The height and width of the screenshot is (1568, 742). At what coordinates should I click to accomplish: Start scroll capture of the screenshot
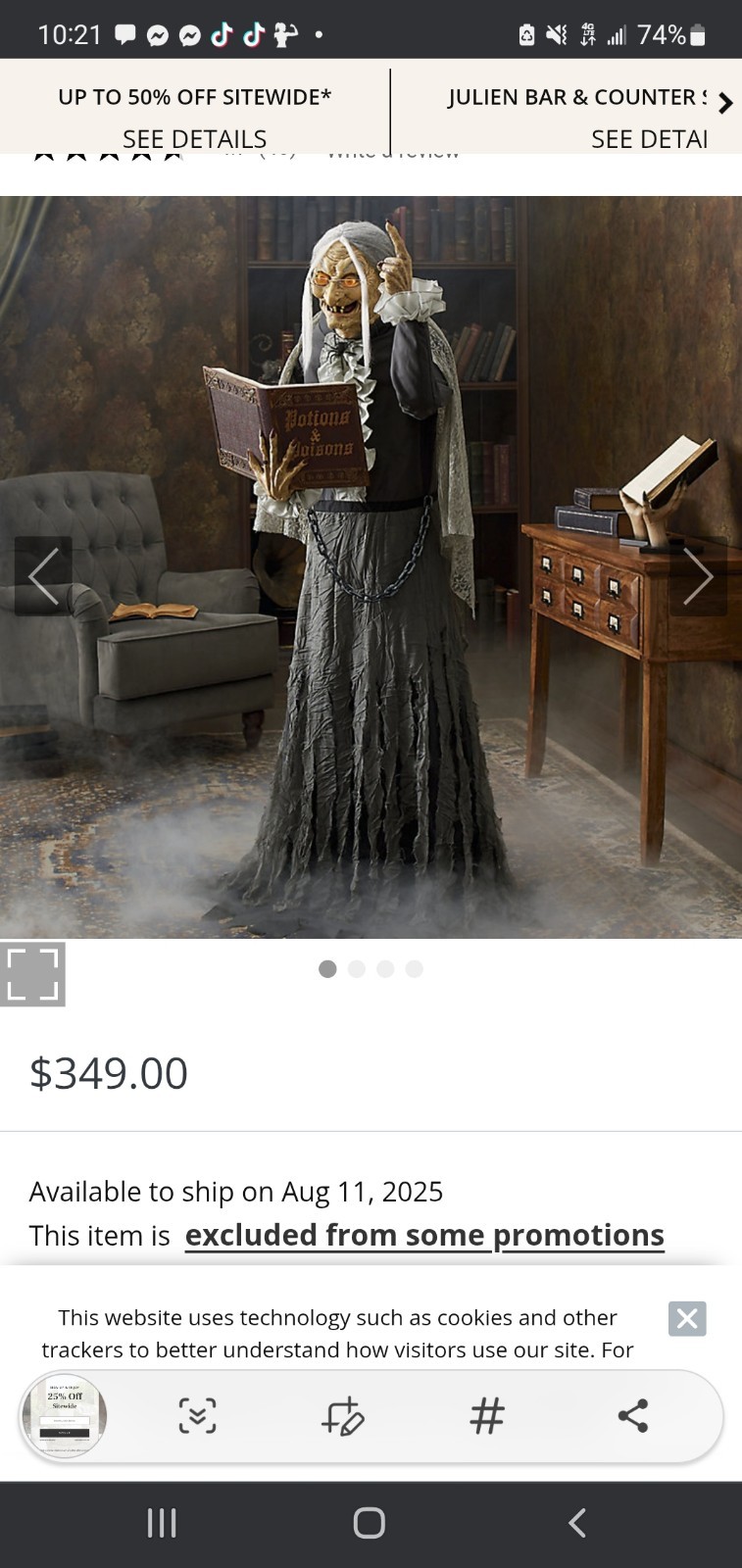197,1416
